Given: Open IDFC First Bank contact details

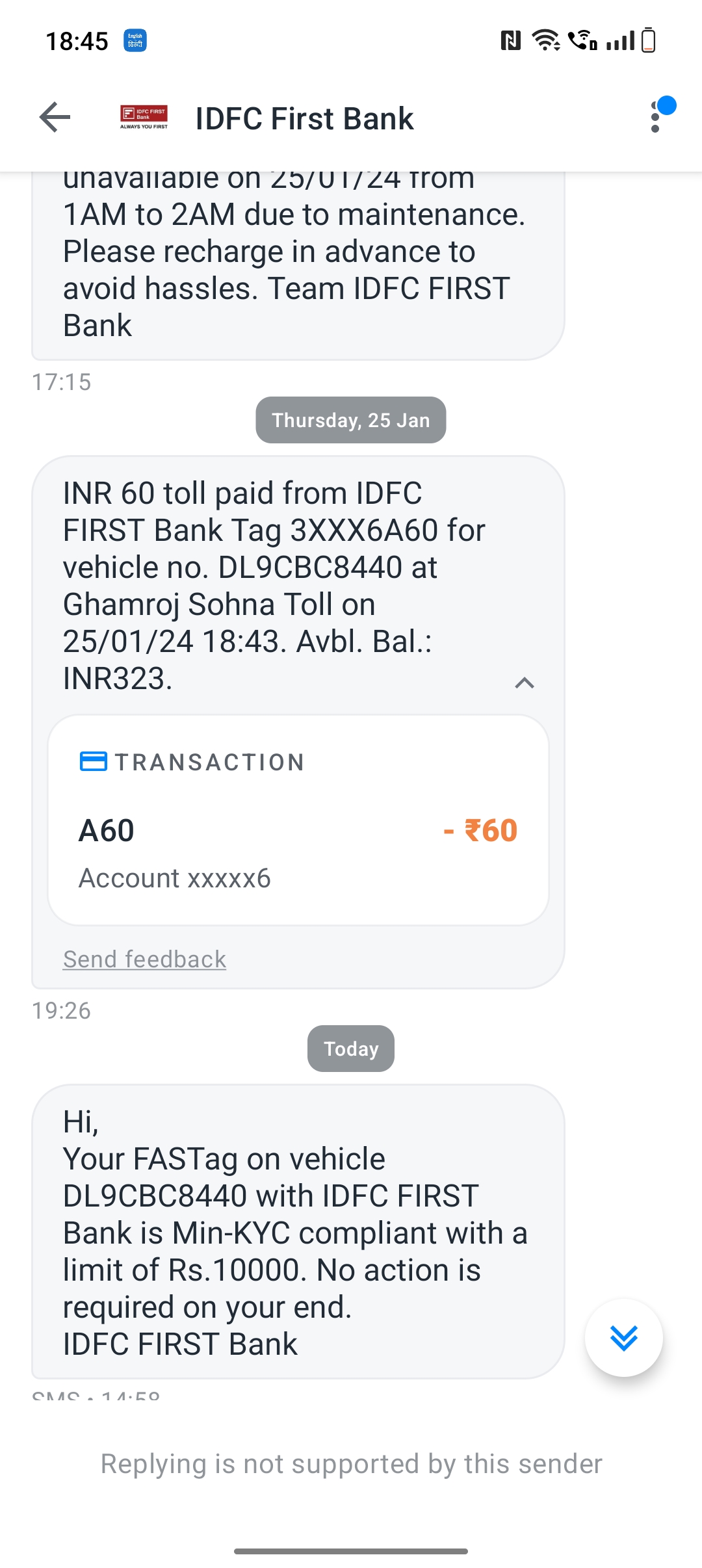Looking at the screenshot, I should point(304,118).
